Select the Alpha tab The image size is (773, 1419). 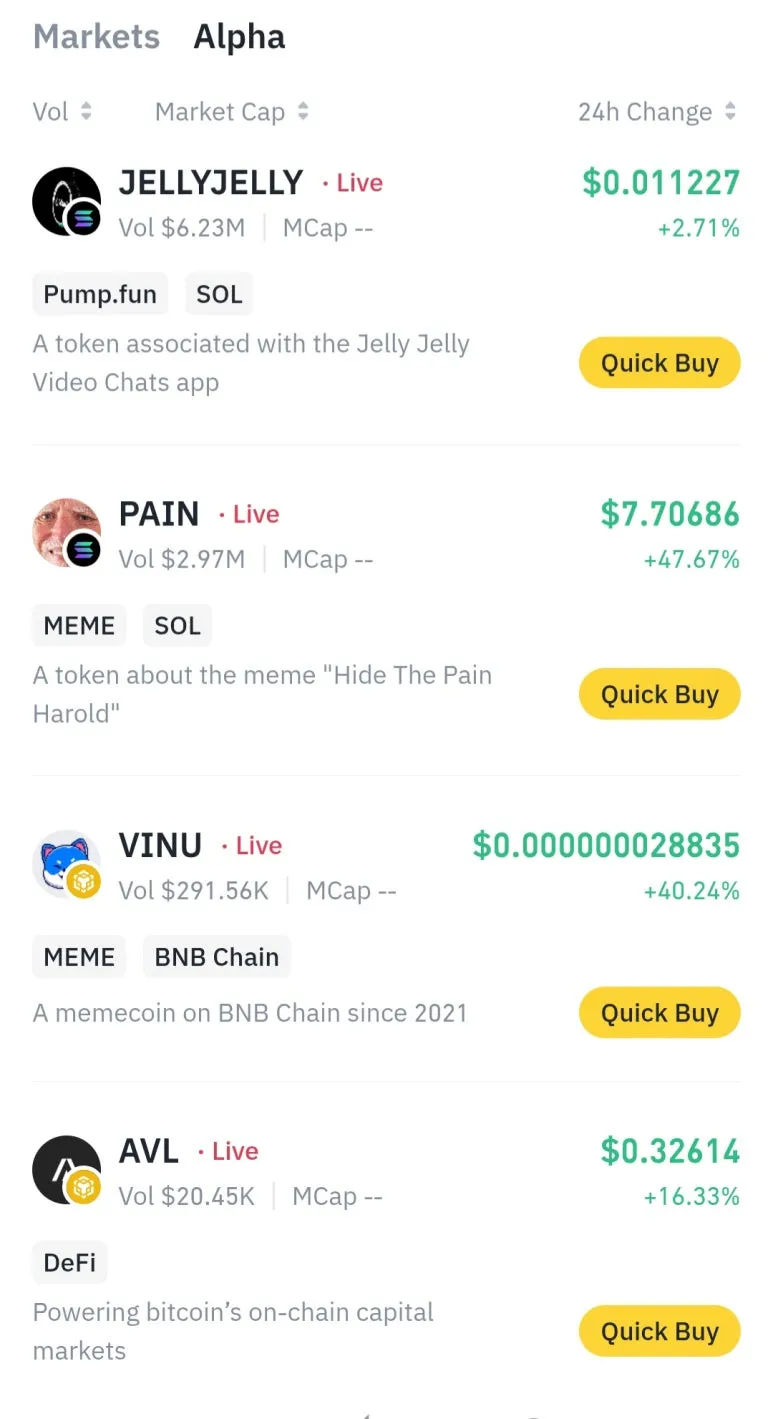(239, 37)
